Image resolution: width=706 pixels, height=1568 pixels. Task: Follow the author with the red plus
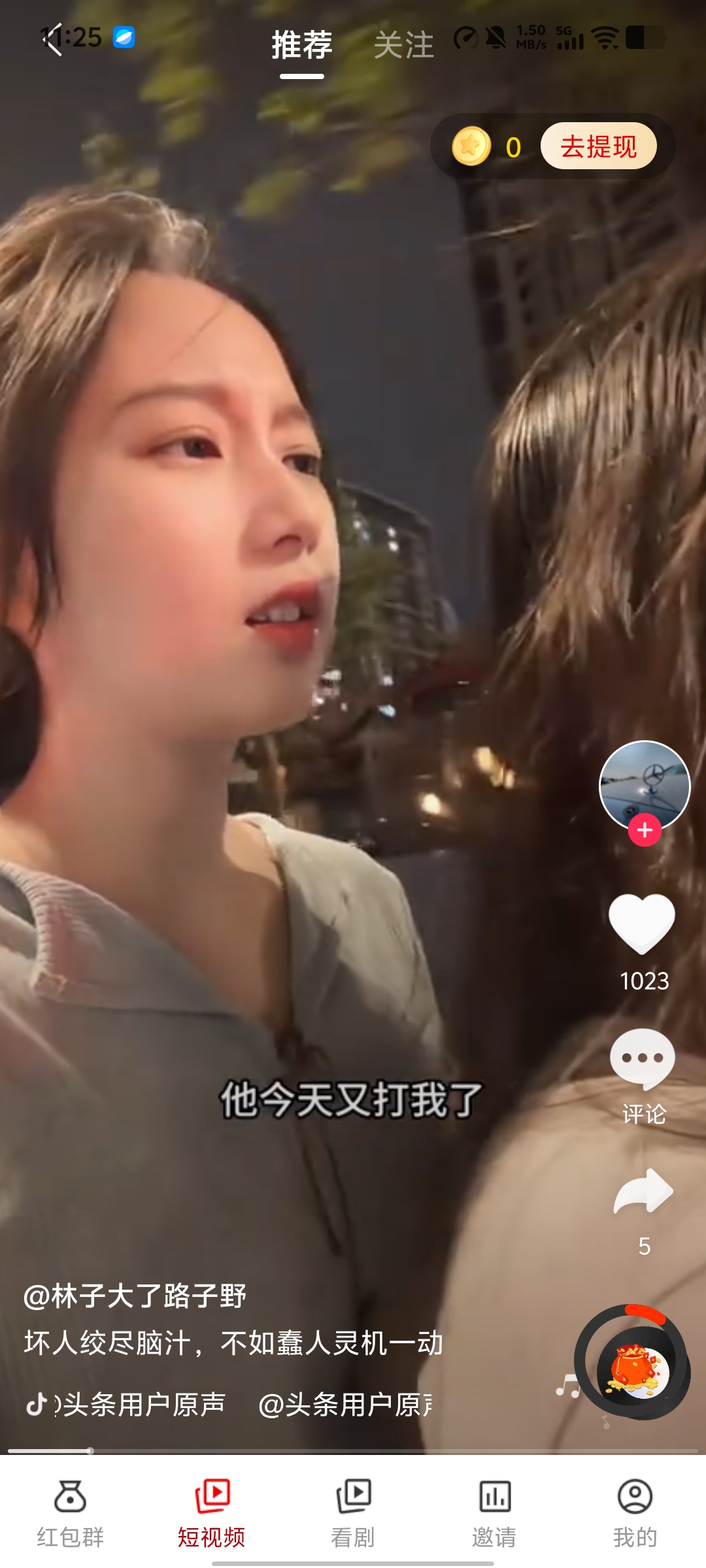(x=645, y=830)
